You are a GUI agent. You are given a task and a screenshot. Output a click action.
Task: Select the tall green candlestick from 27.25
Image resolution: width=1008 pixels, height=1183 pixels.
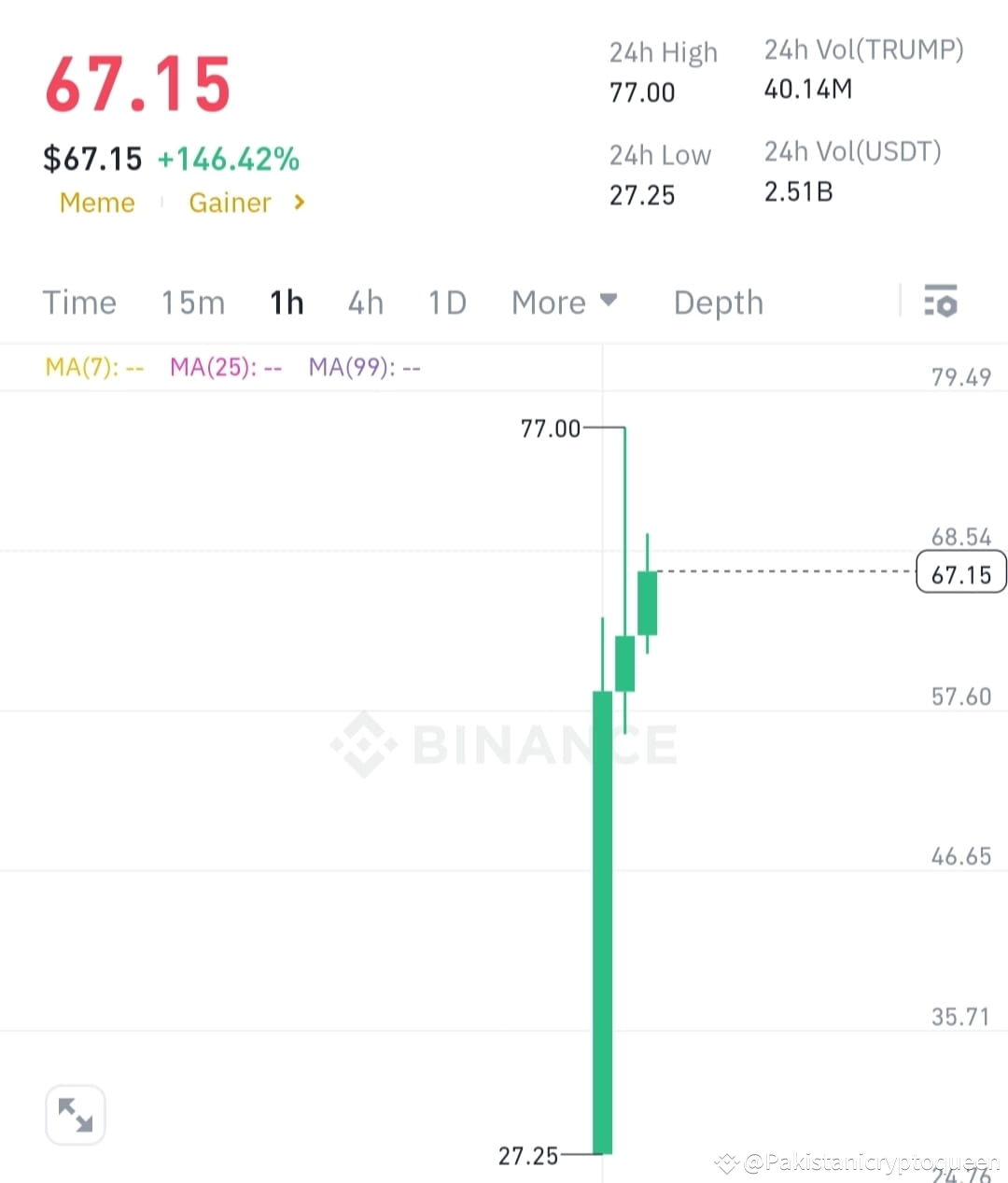601,924
